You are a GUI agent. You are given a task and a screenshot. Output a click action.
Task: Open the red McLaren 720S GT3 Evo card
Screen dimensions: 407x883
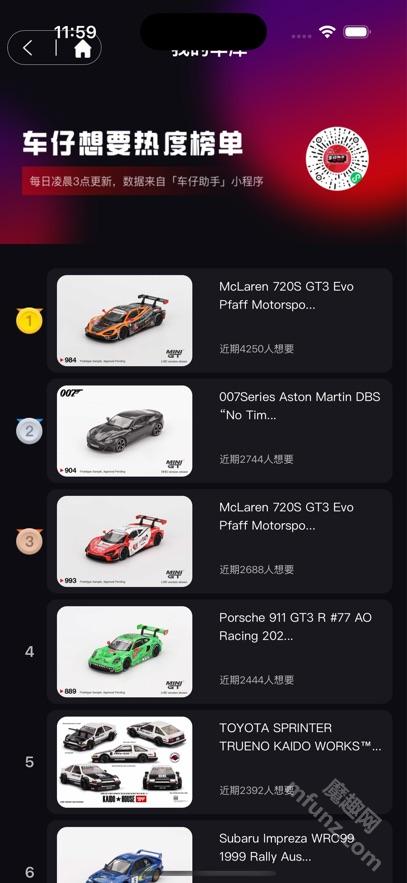point(220,541)
